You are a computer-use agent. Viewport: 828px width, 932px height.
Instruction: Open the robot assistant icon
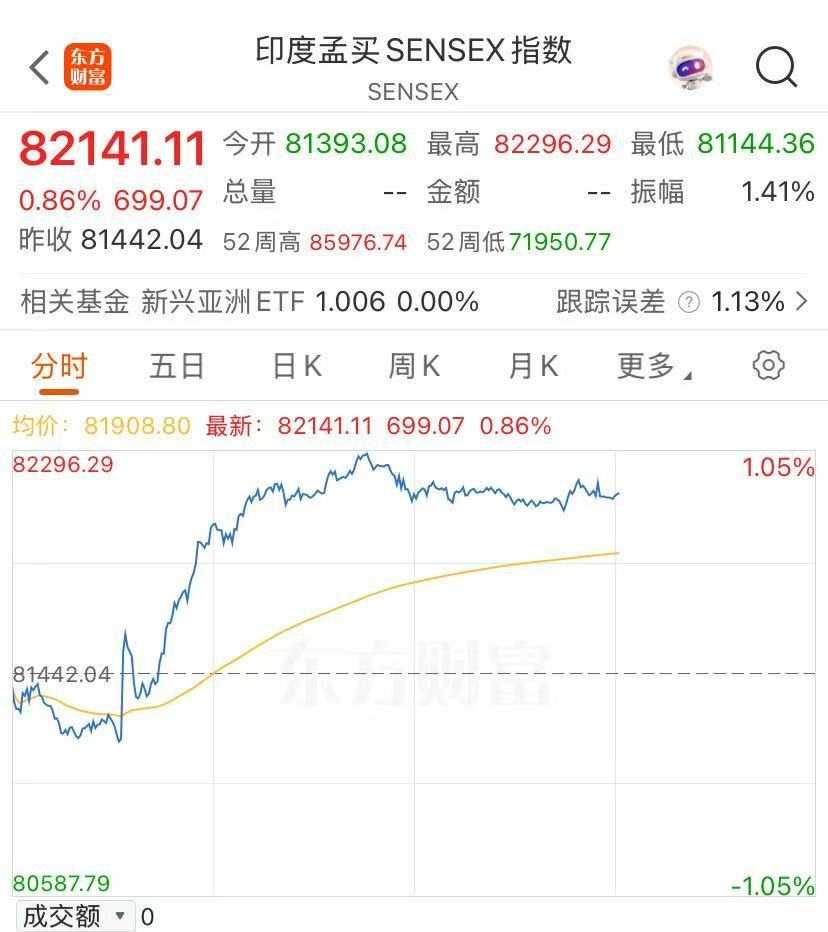pyautogui.click(x=690, y=68)
